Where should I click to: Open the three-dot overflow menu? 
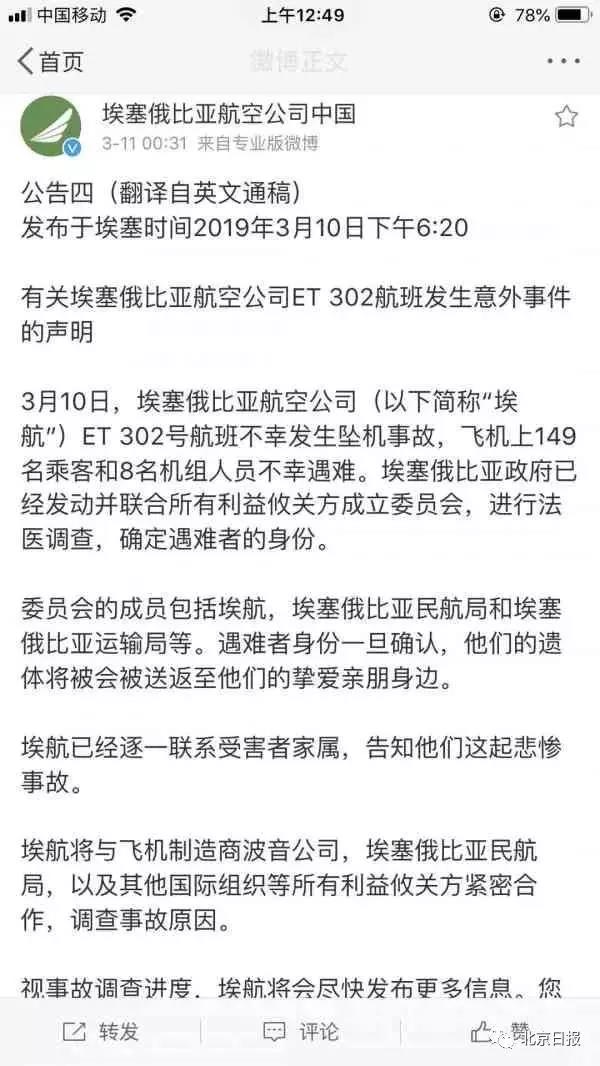[563, 61]
